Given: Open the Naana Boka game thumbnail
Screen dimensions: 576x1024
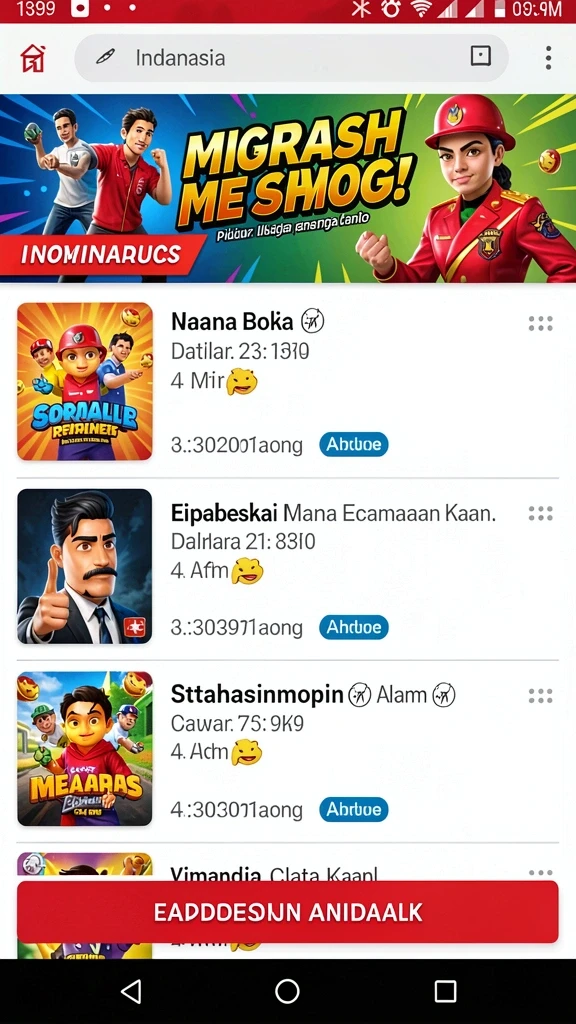Looking at the screenshot, I should [x=85, y=381].
